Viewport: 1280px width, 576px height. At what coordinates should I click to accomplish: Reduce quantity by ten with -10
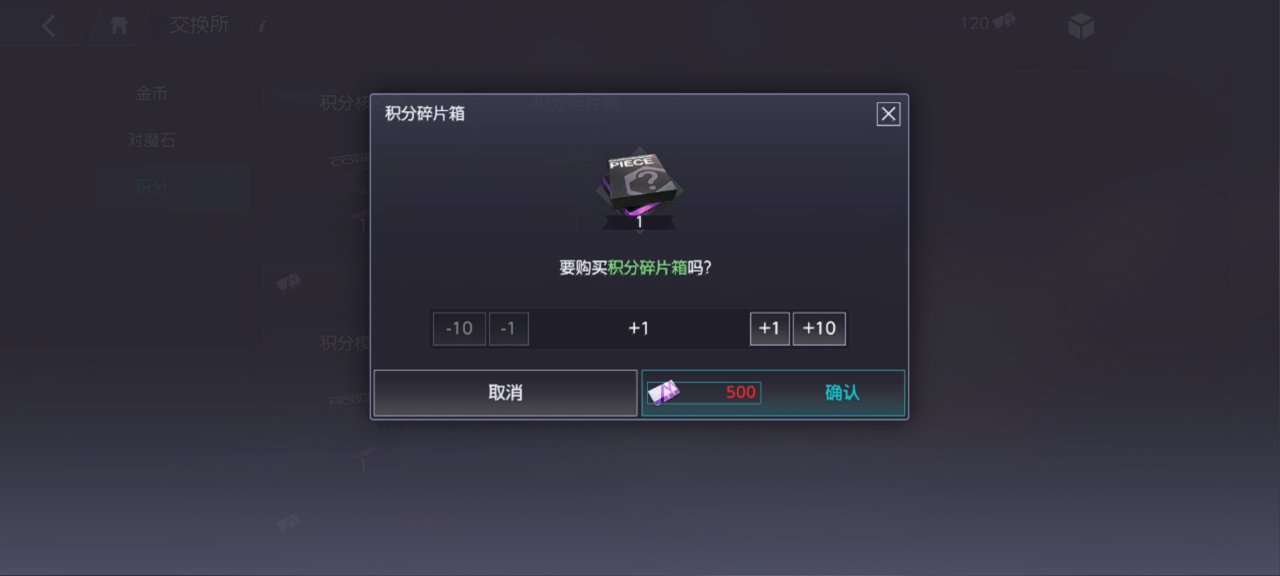[x=459, y=328]
